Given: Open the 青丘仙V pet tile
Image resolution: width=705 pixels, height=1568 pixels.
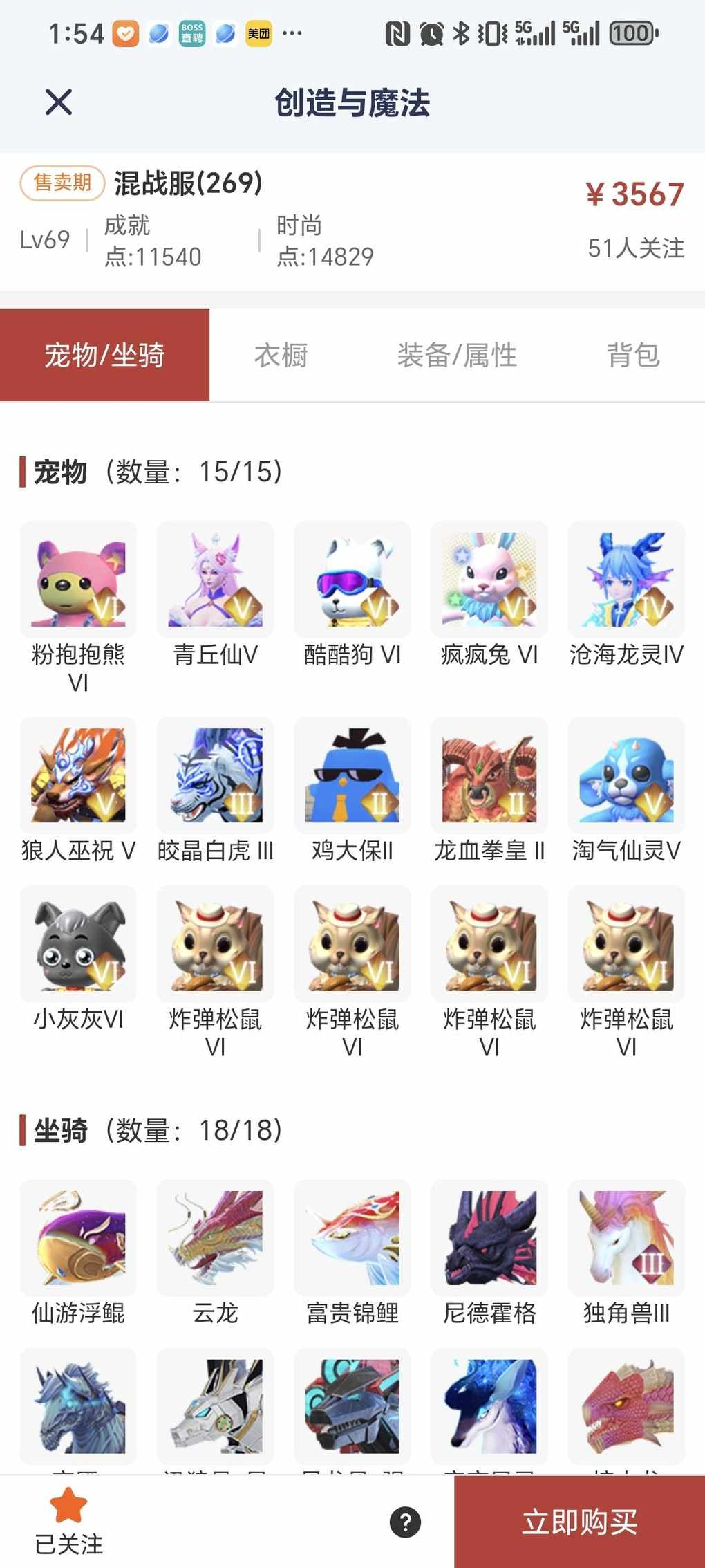Looking at the screenshot, I should pos(215,580).
